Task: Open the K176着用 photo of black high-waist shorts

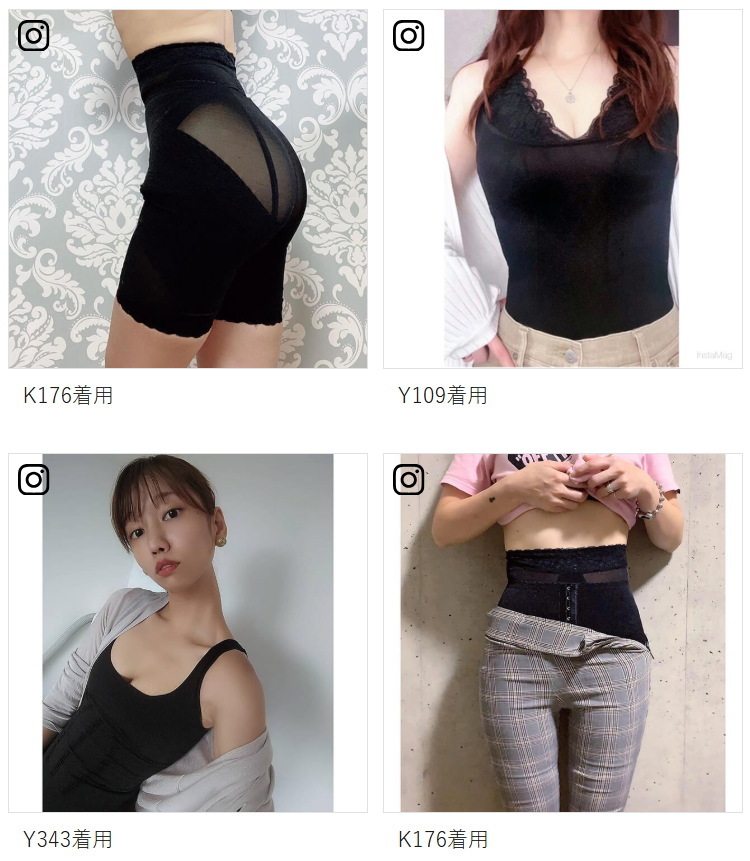Action: pos(188,189)
